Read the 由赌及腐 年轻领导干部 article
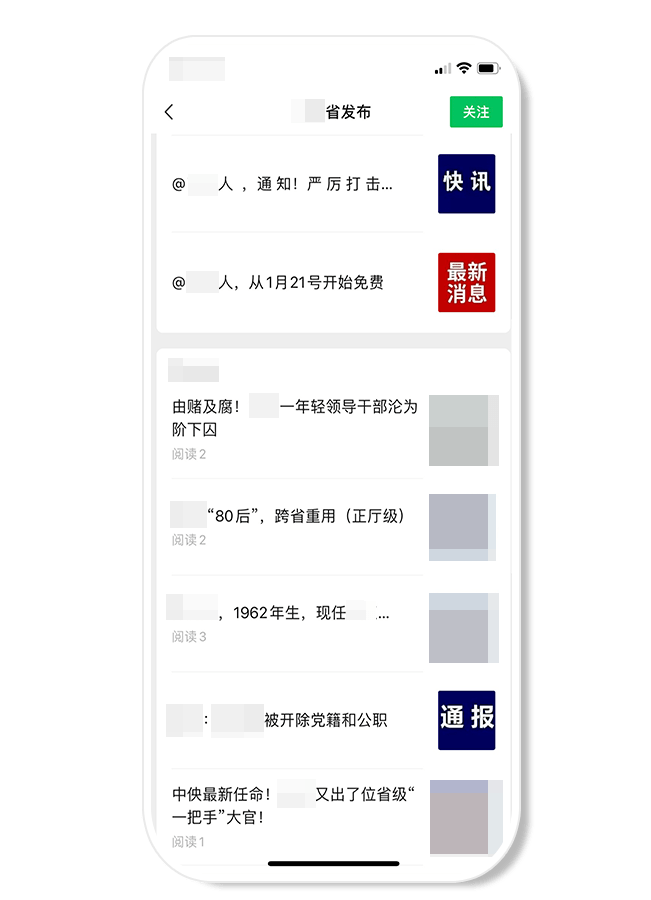This screenshot has height=900, width=651. click(x=295, y=418)
